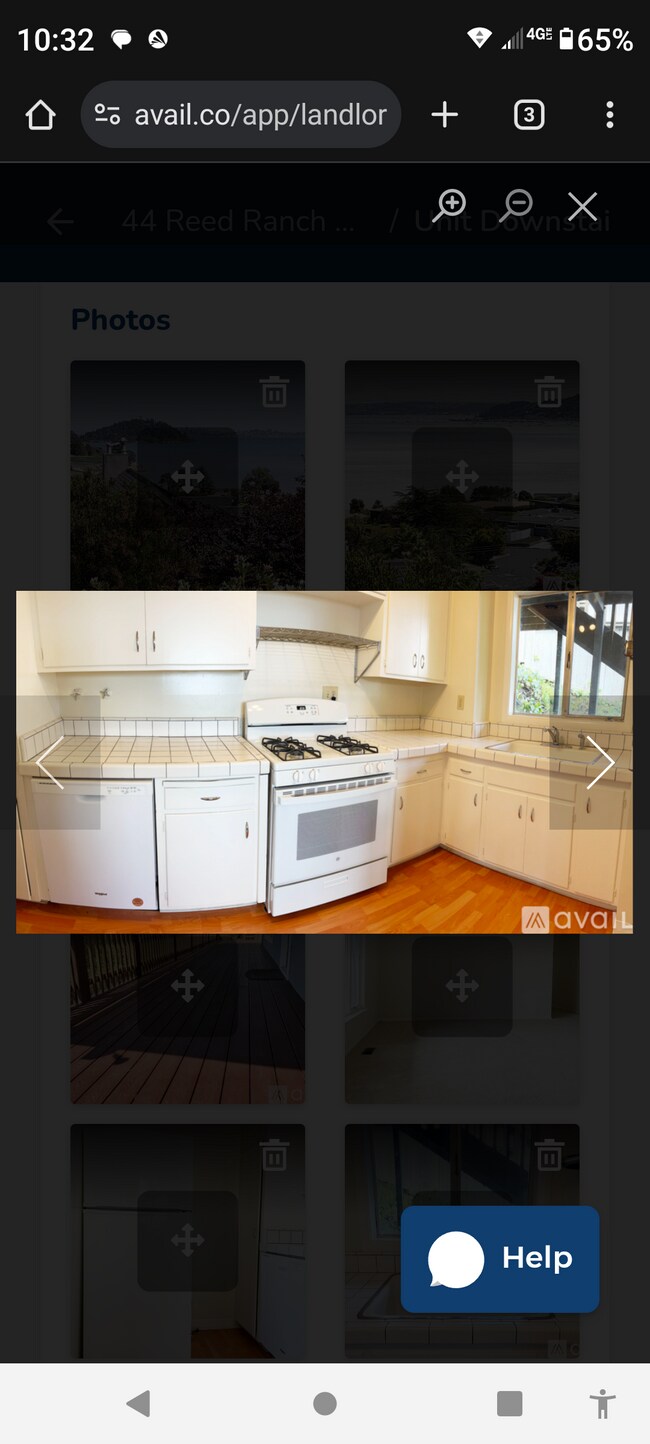Zoom out of the photo
Viewport: 650px width, 1444px height.
[x=516, y=205]
